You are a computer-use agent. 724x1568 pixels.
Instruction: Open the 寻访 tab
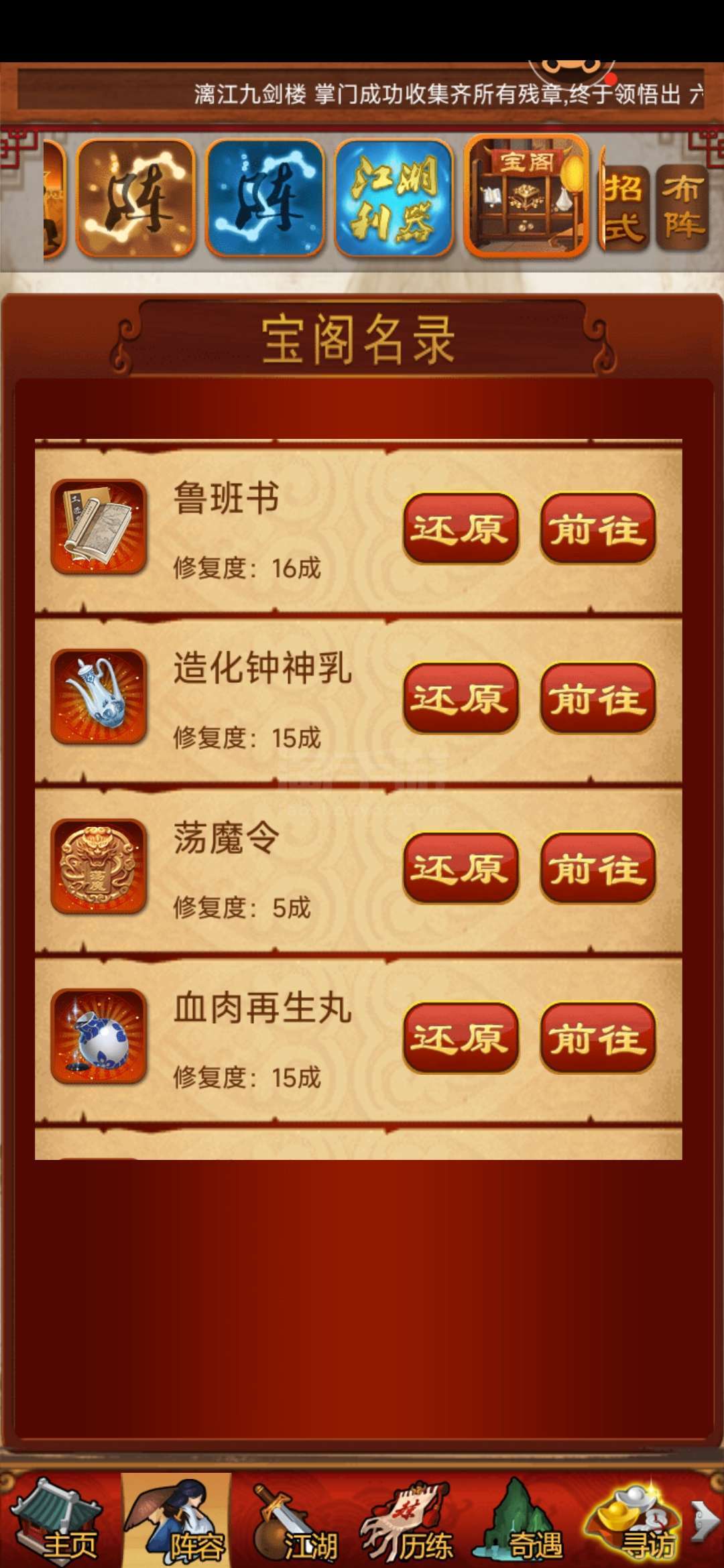[x=633, y=1522]
